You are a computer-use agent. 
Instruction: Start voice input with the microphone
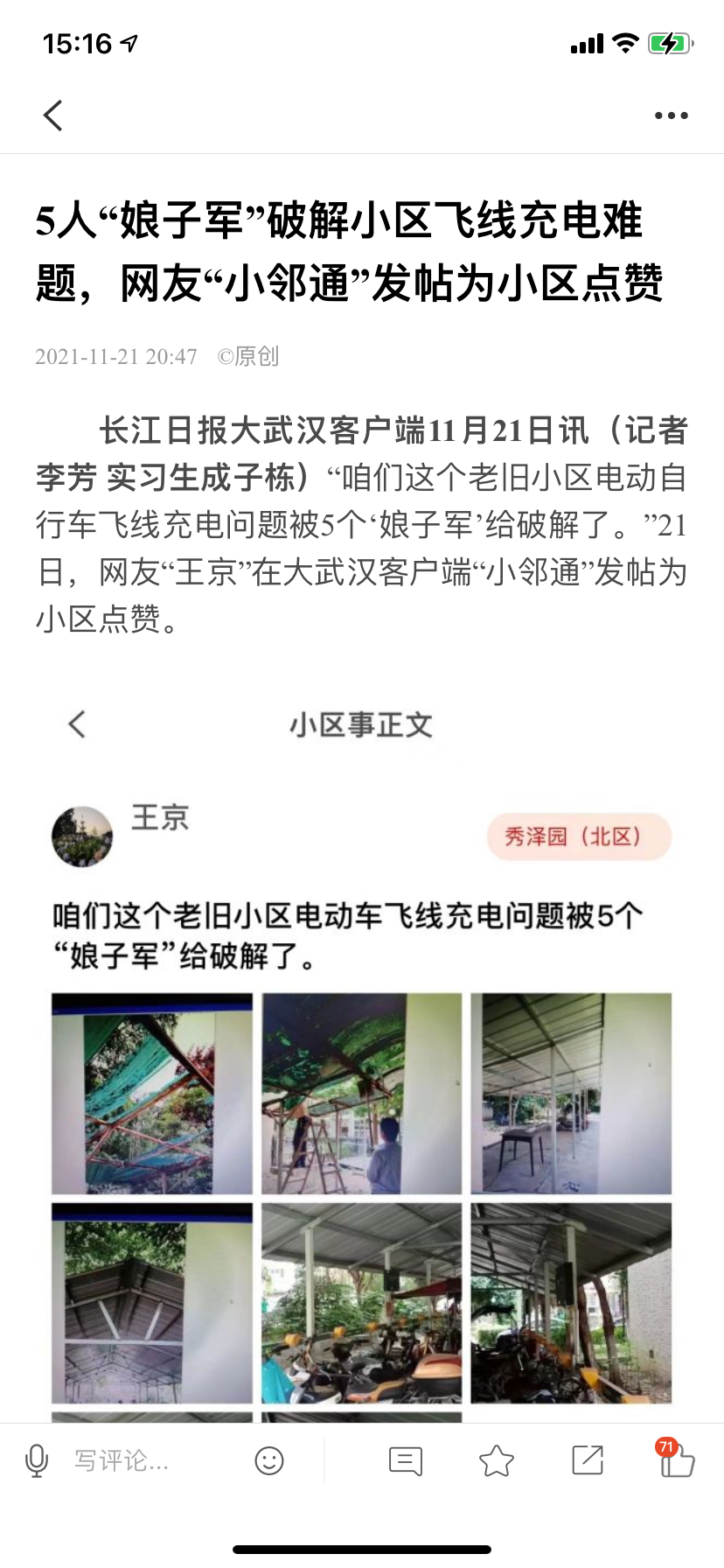click(37, 1460)
